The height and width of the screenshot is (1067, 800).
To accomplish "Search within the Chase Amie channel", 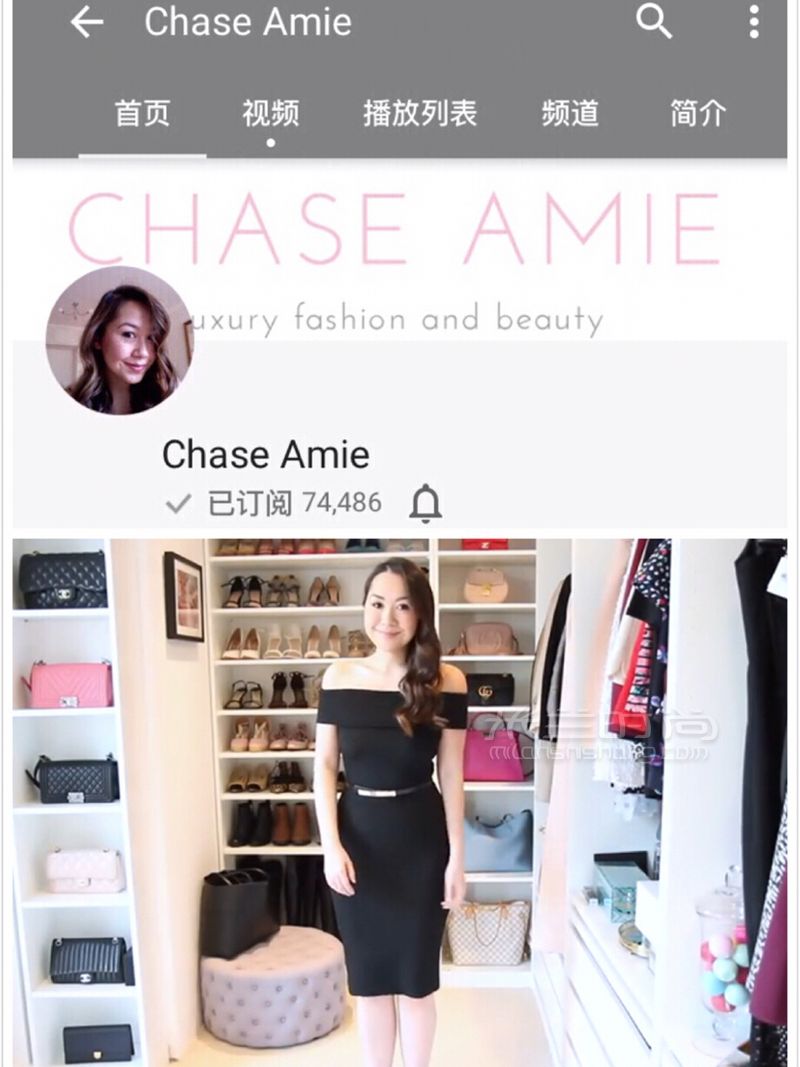I will pyautogui.click(x=654, y=21).
